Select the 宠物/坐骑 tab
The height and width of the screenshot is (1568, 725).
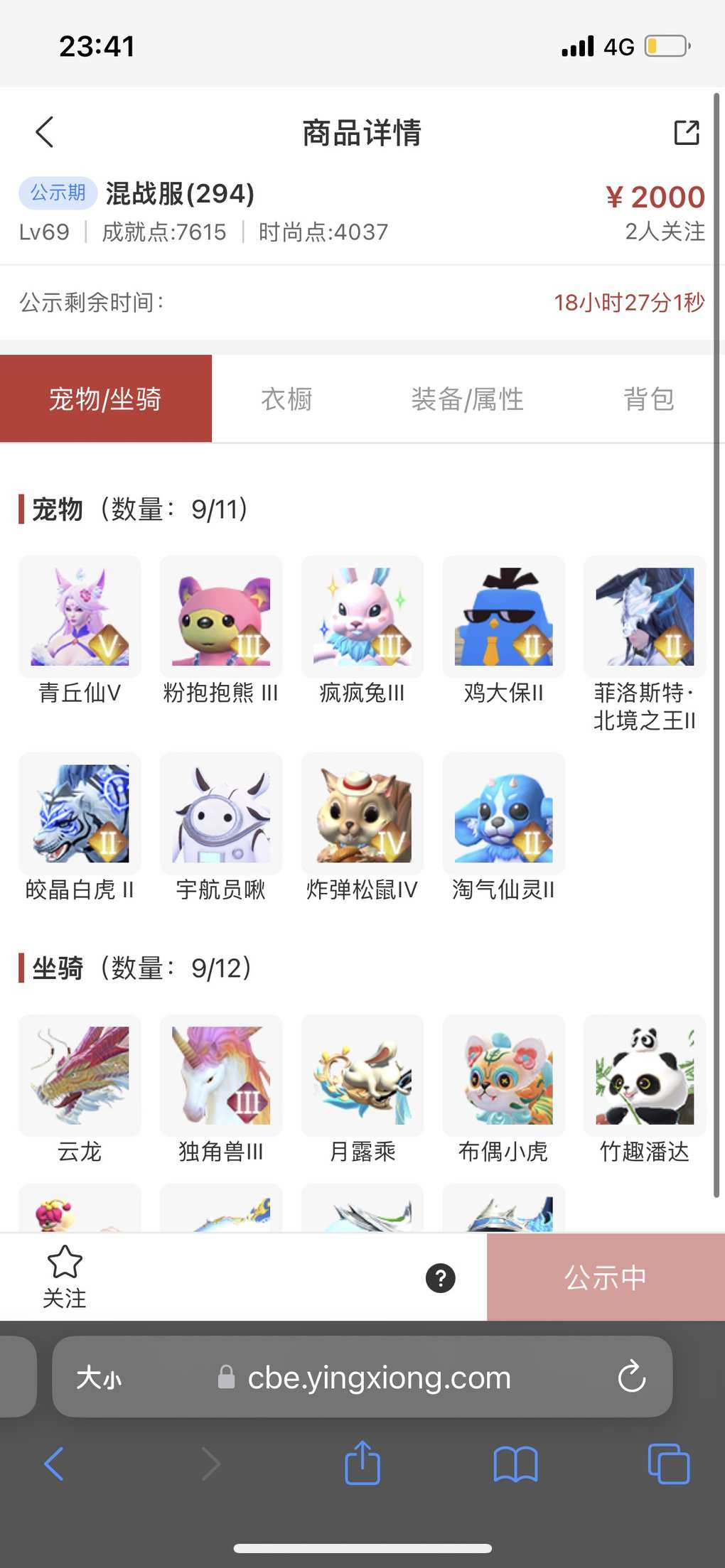point(105,399)
